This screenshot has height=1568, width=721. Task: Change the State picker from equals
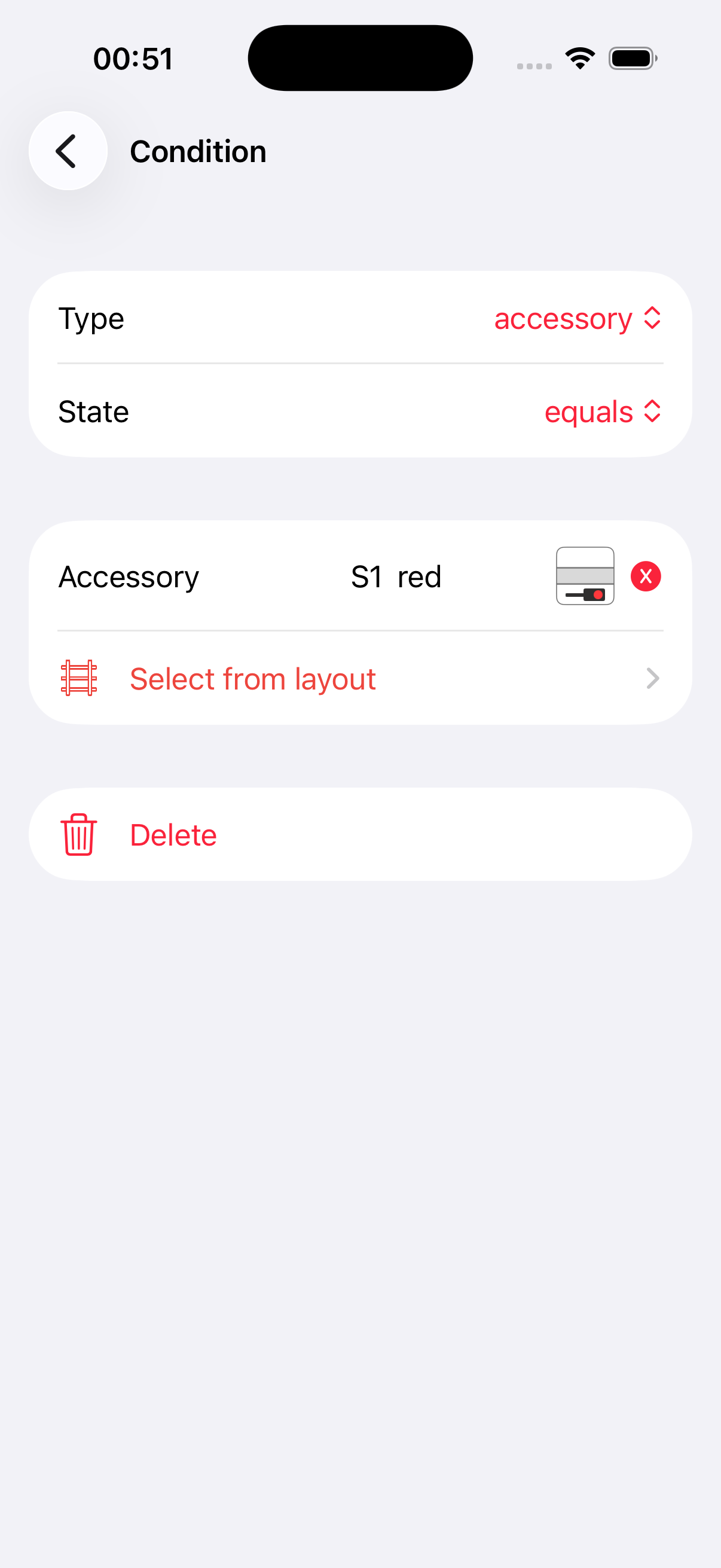pos(602,411)
